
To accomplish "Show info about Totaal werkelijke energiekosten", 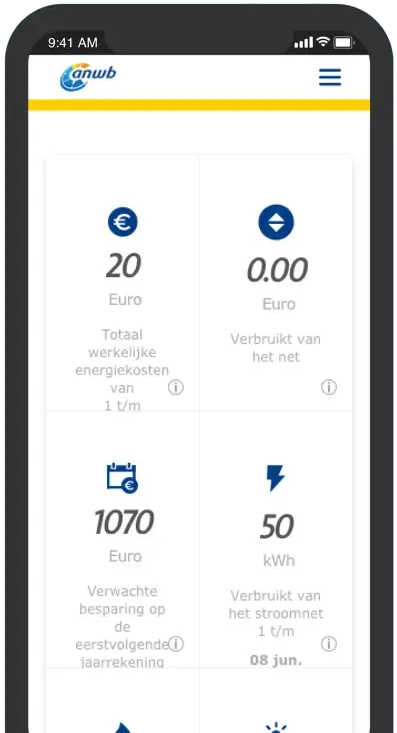I will pyautogui.click(x=176, y=387).
